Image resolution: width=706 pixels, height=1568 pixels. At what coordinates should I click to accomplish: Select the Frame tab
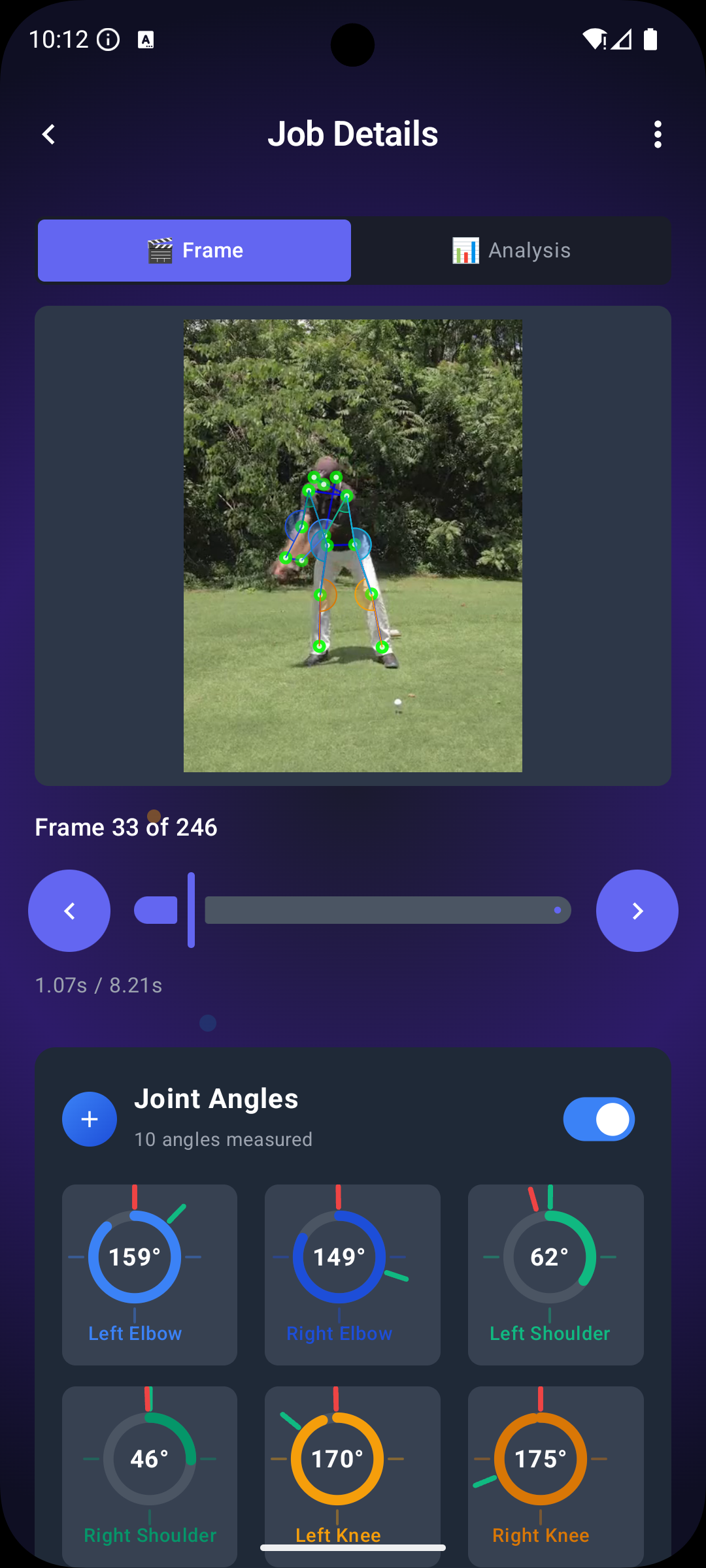(194, 250)
